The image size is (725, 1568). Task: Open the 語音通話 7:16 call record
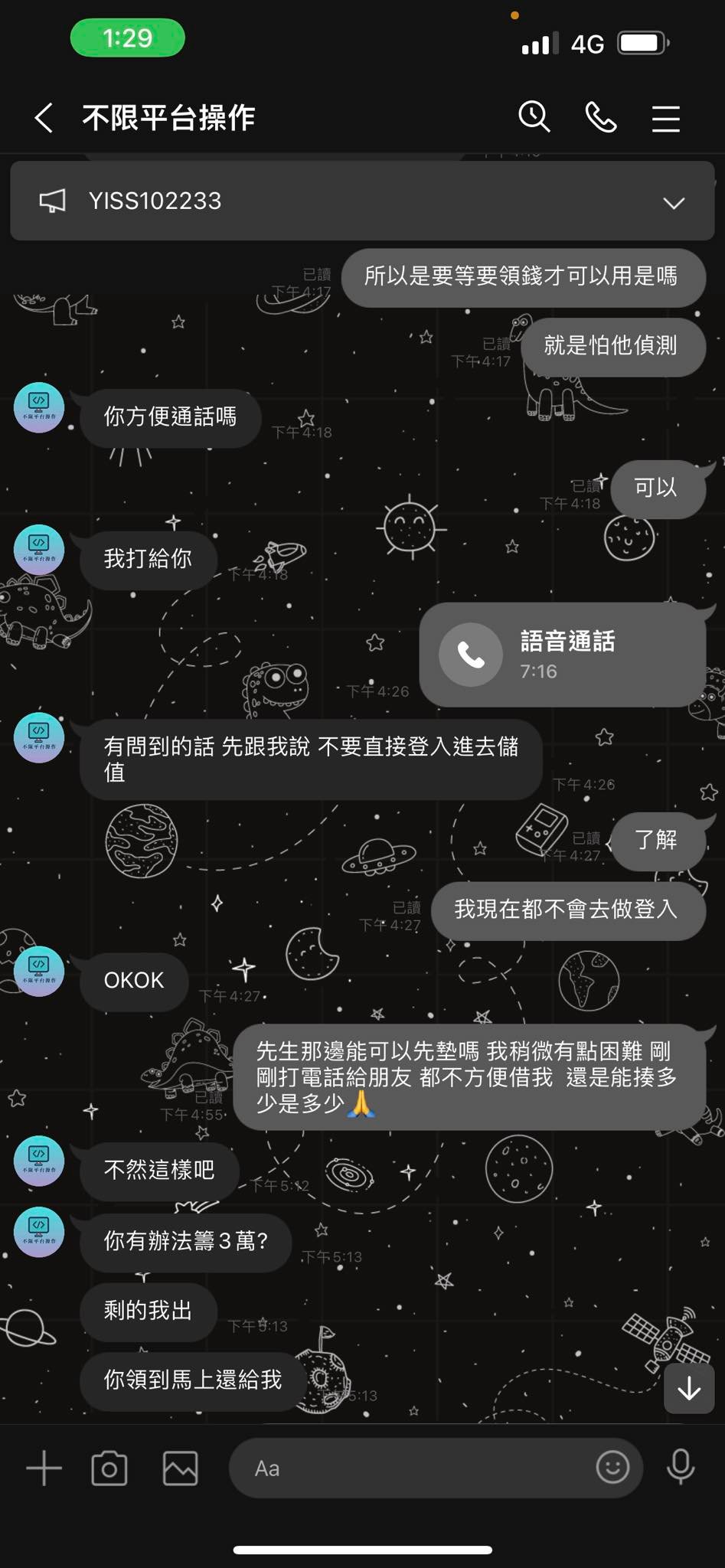[x=562, y=655]
